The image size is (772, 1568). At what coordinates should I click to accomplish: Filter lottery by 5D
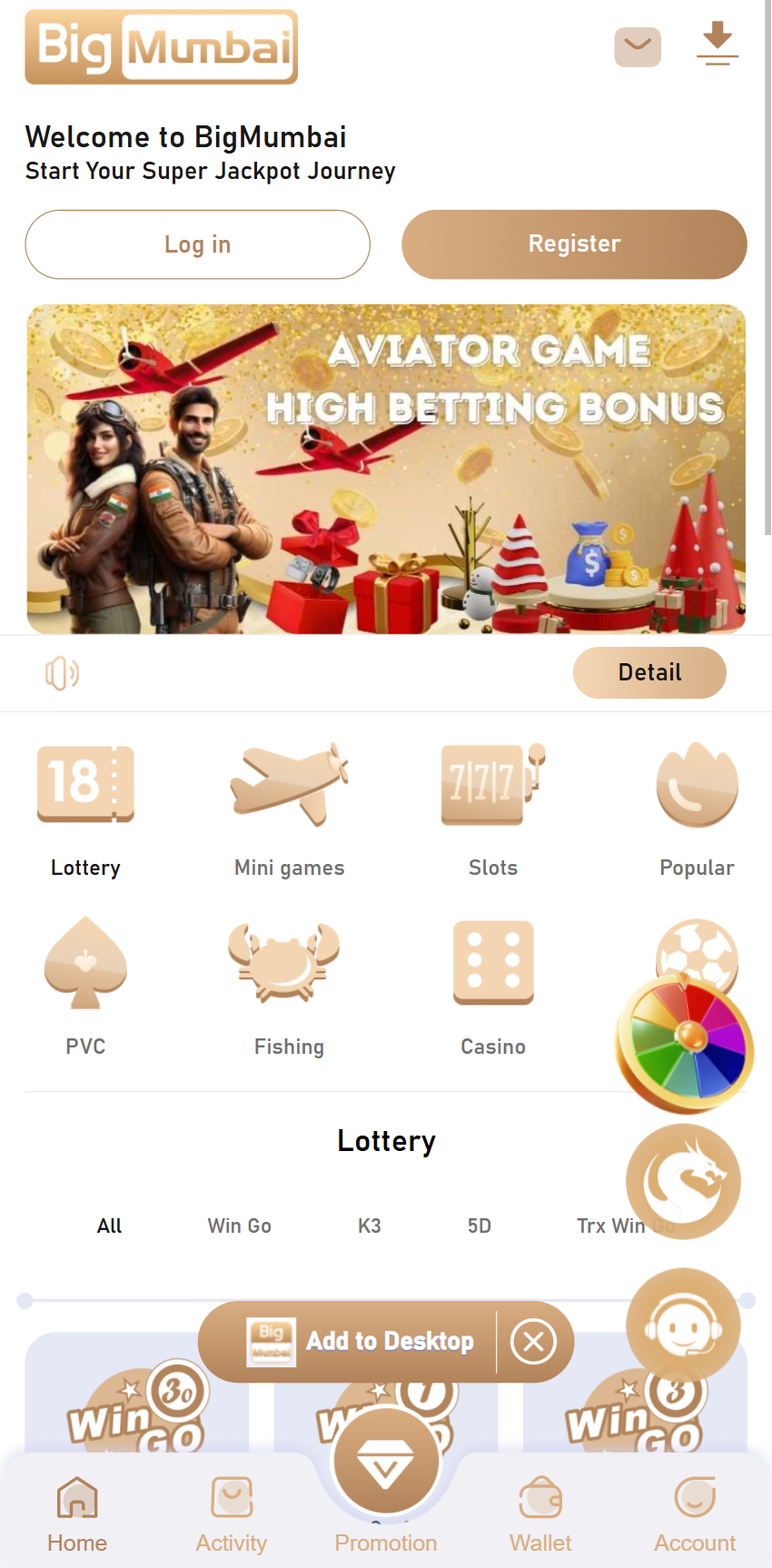pyautogui.click(x=479, y=1226)
